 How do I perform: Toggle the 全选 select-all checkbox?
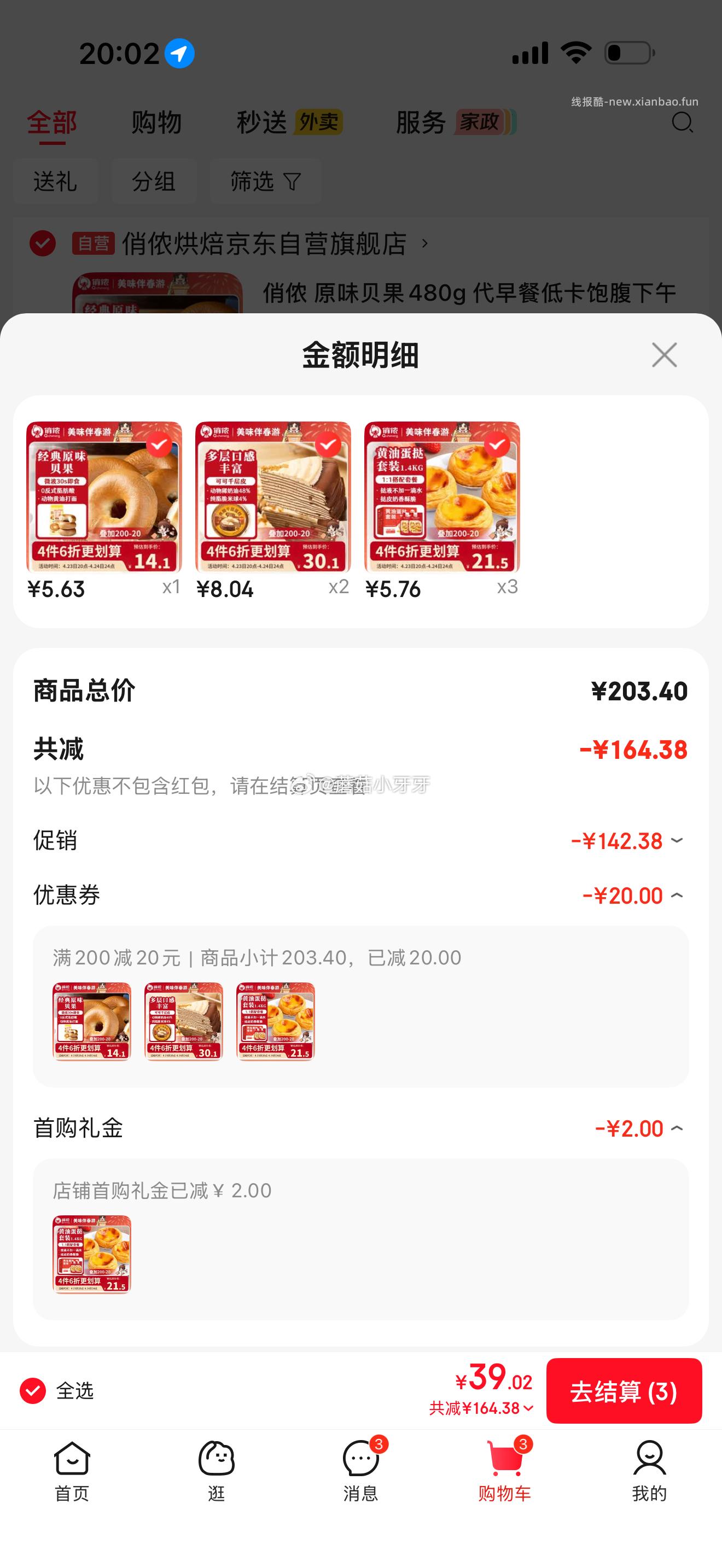tap(32, 1391)
